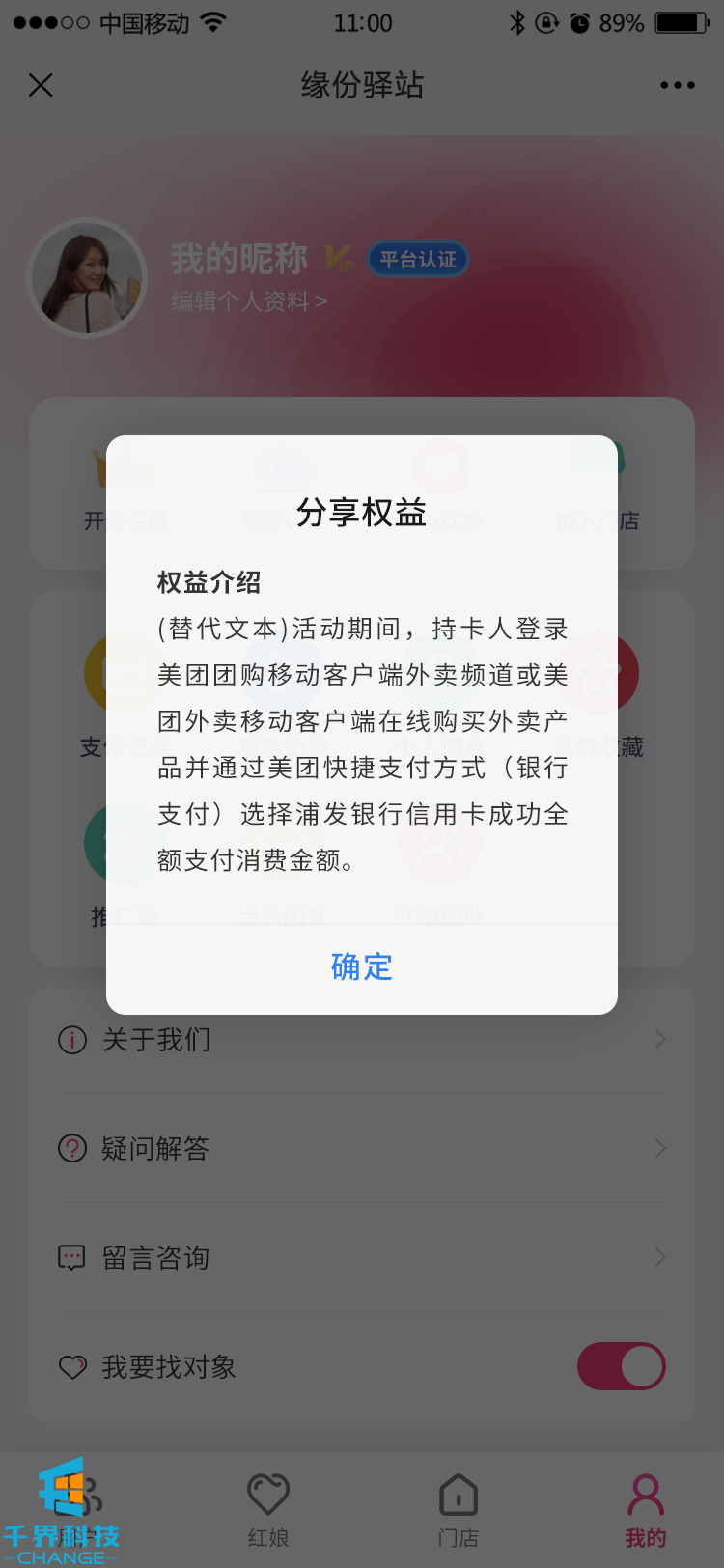The height and width of the screenshot is (1568, 724).
Task: Switch to the 门店 tab
Action: tap(458, 1509)
